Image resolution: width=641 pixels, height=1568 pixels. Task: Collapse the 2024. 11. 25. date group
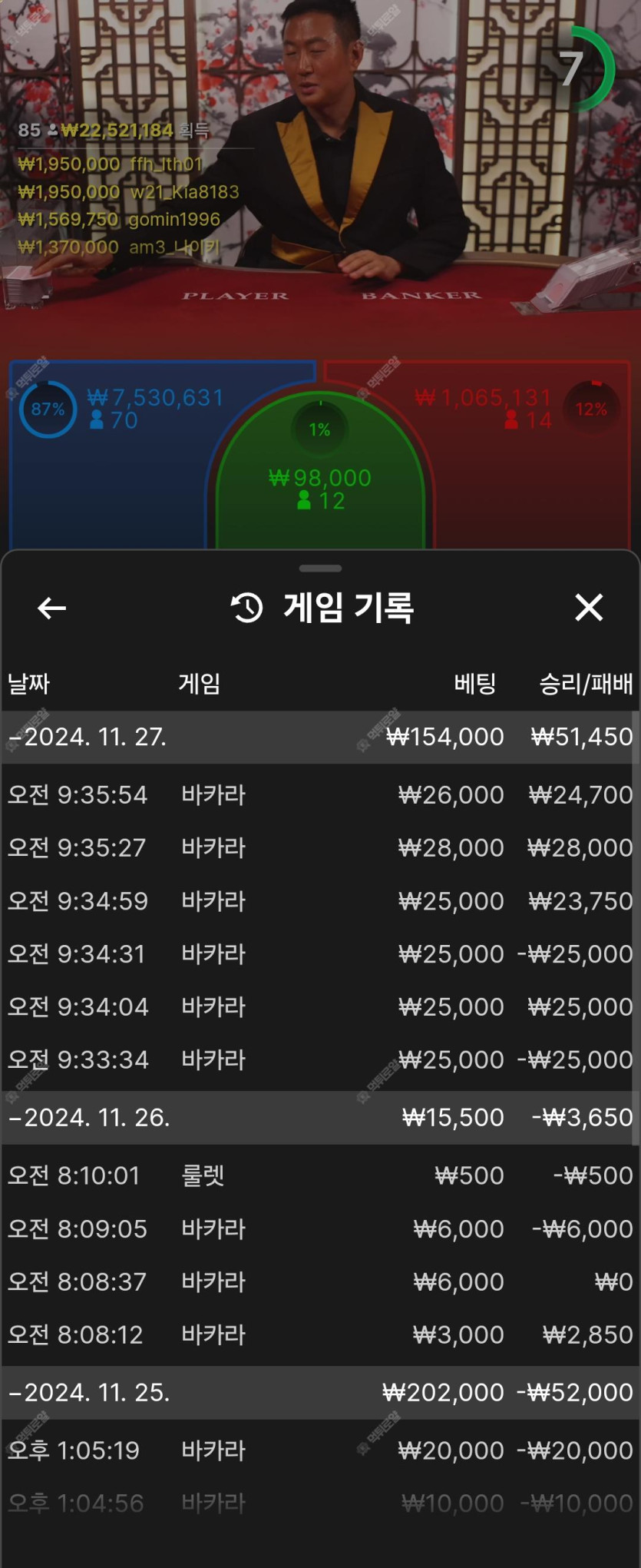click(x=88, y=1392)
